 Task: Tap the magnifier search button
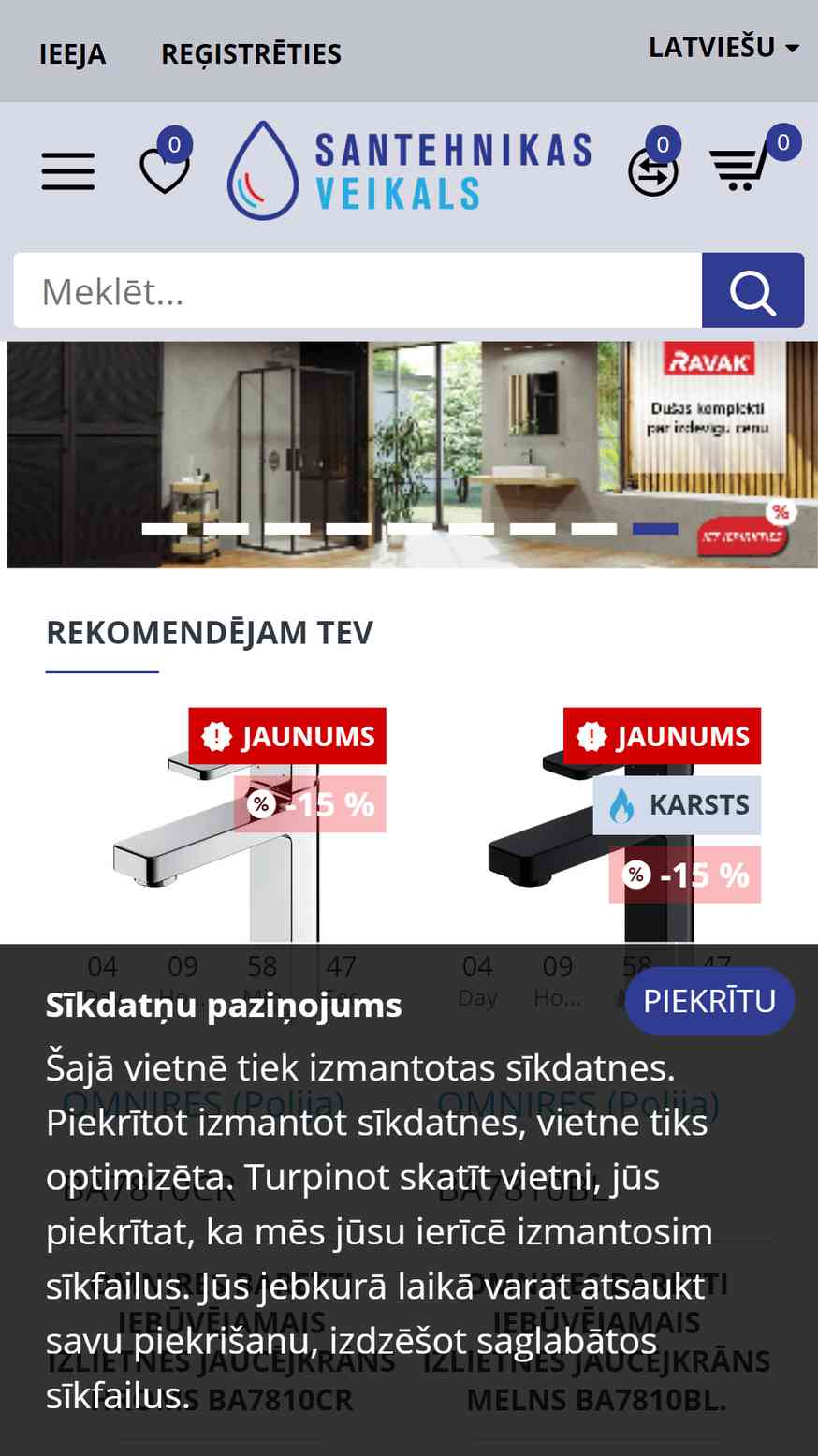point(752,290)
